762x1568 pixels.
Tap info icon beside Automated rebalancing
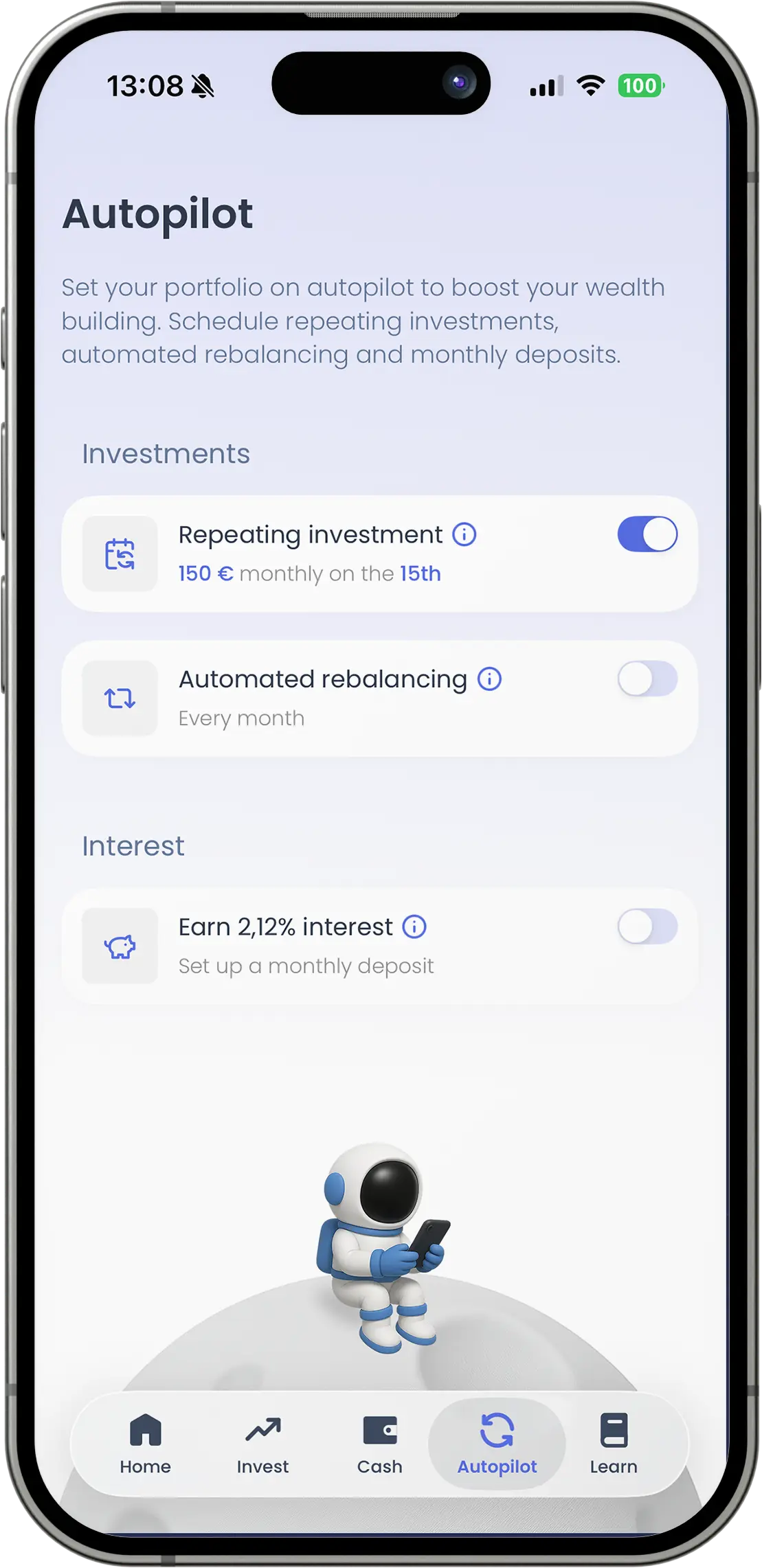489,679
